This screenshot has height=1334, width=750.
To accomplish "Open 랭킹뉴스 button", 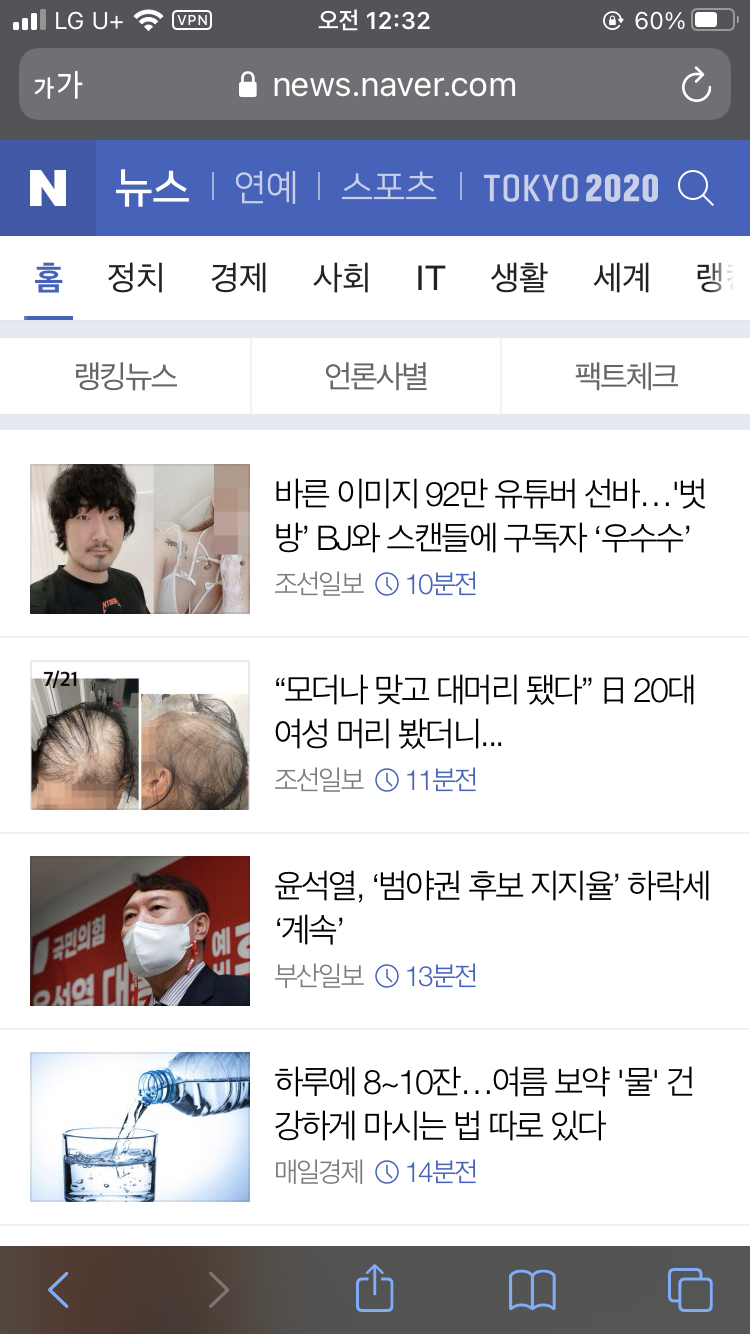I will click(x=126, y=376).
